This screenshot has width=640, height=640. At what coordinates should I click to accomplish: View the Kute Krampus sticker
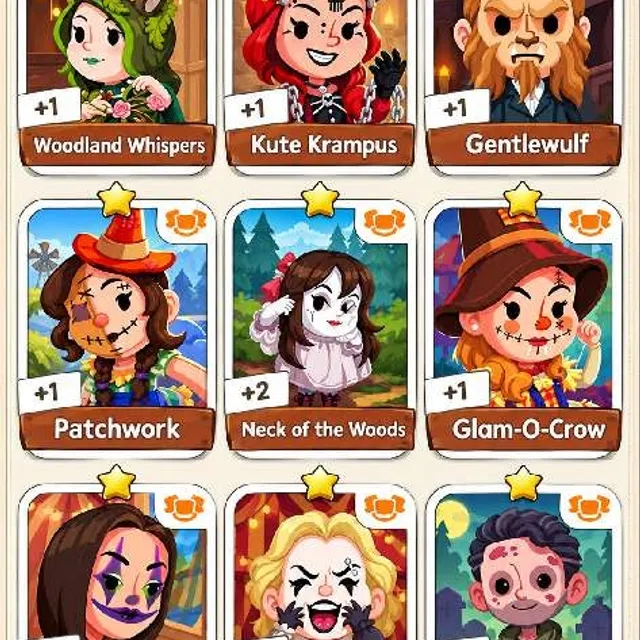[320, 84]
